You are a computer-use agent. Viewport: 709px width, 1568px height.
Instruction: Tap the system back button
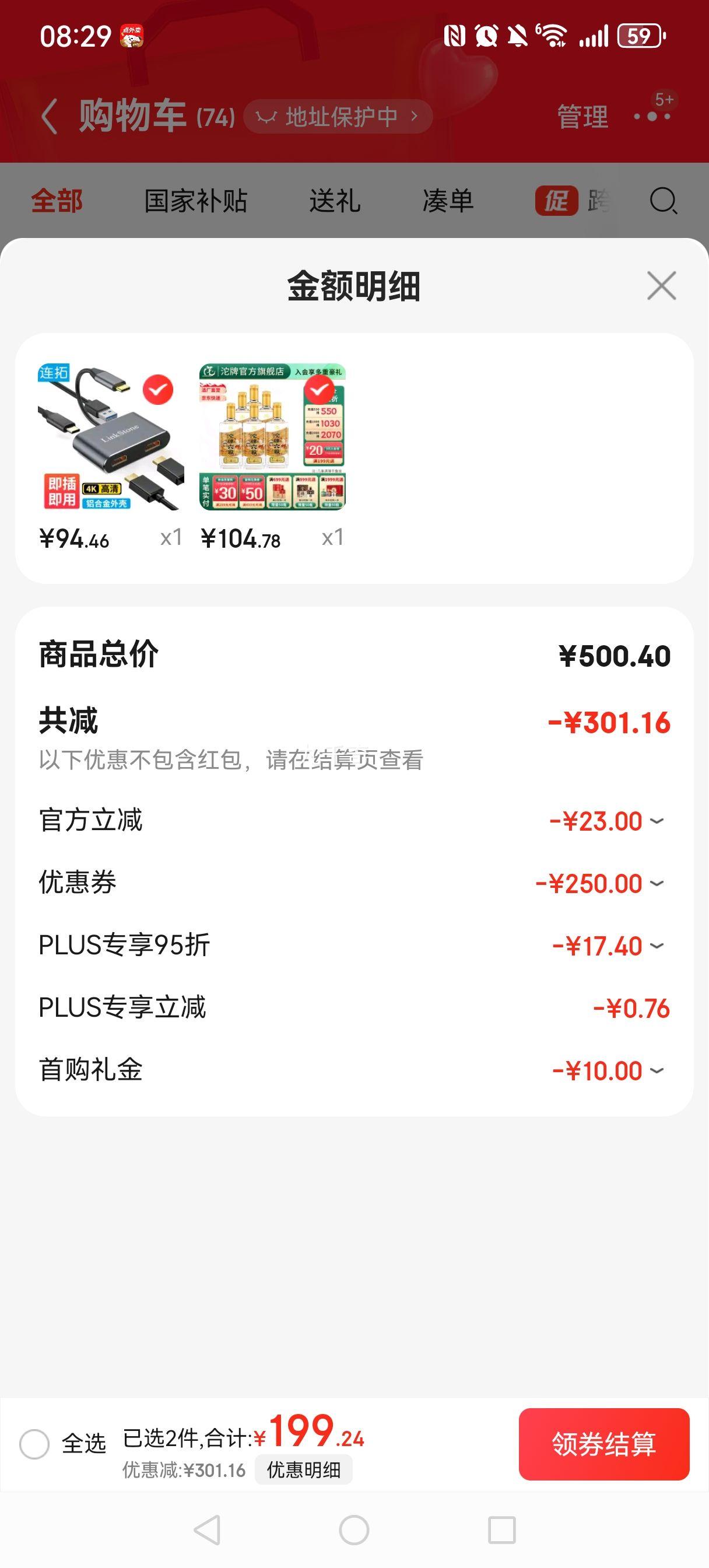pyautogui.click(x=207, y=1529)
